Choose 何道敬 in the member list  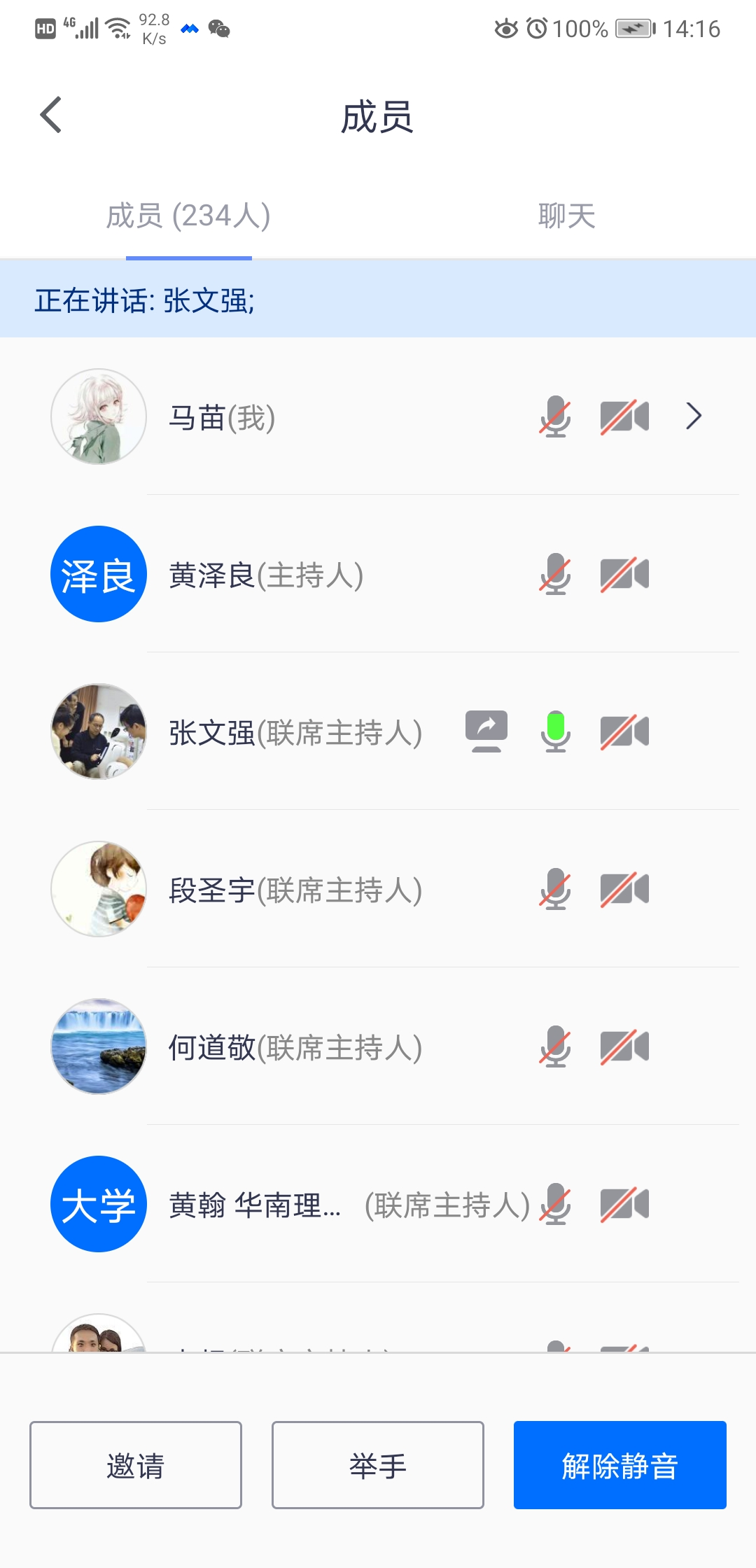[x=295, y=1048]
